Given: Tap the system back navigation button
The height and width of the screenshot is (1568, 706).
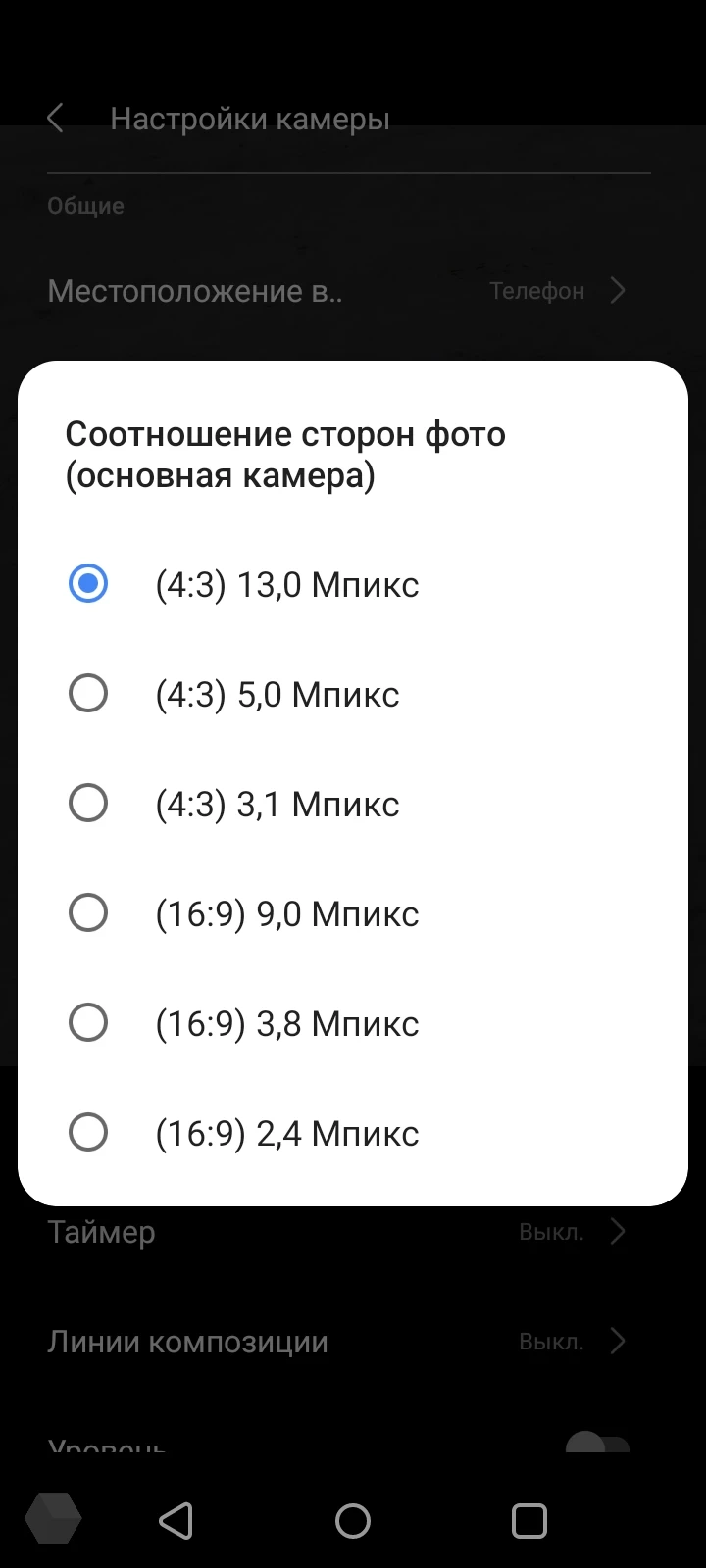Looking at the screenshot, I should [x=176, y=1521].
